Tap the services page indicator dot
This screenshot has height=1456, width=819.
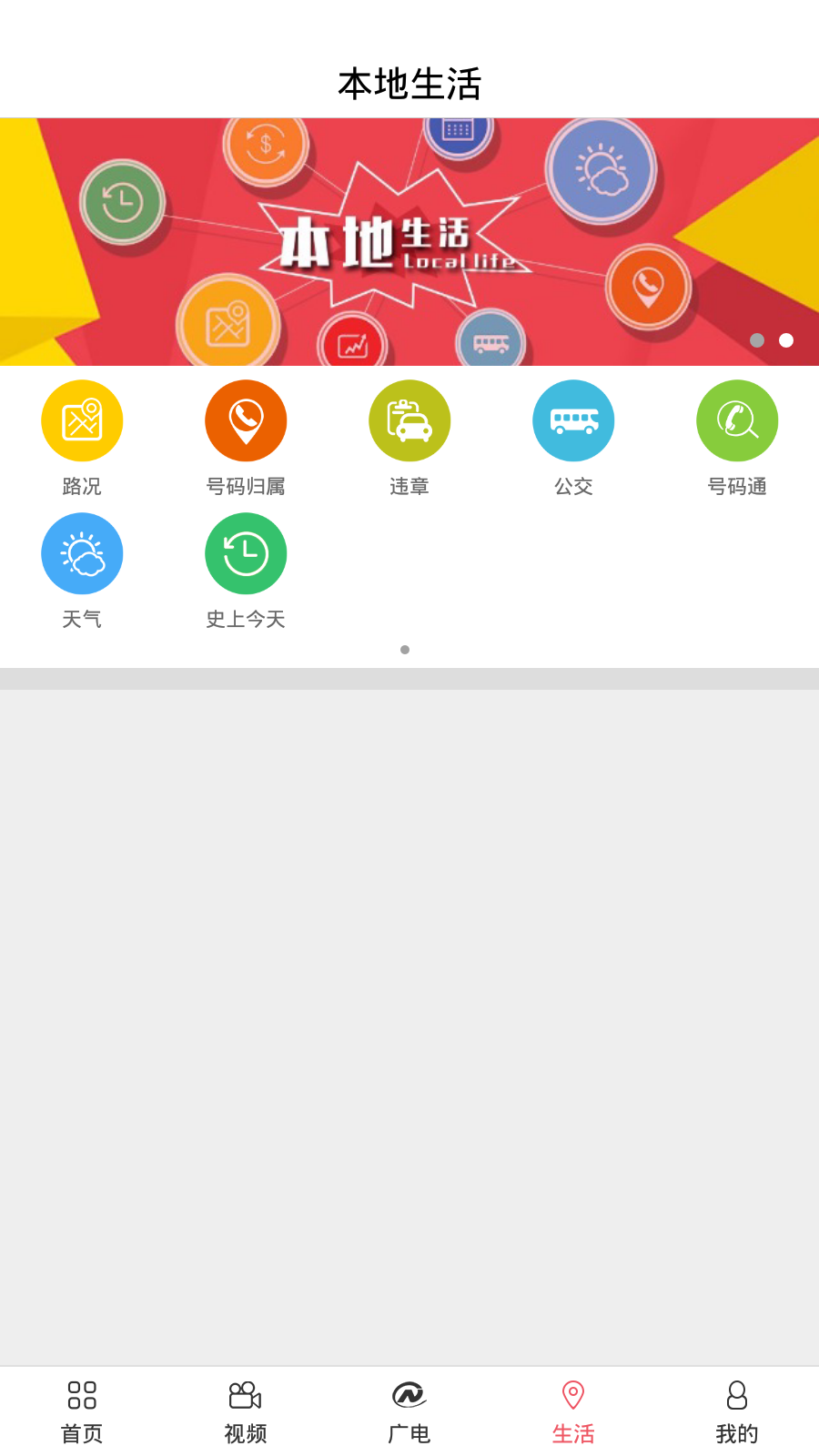(405, 650)
